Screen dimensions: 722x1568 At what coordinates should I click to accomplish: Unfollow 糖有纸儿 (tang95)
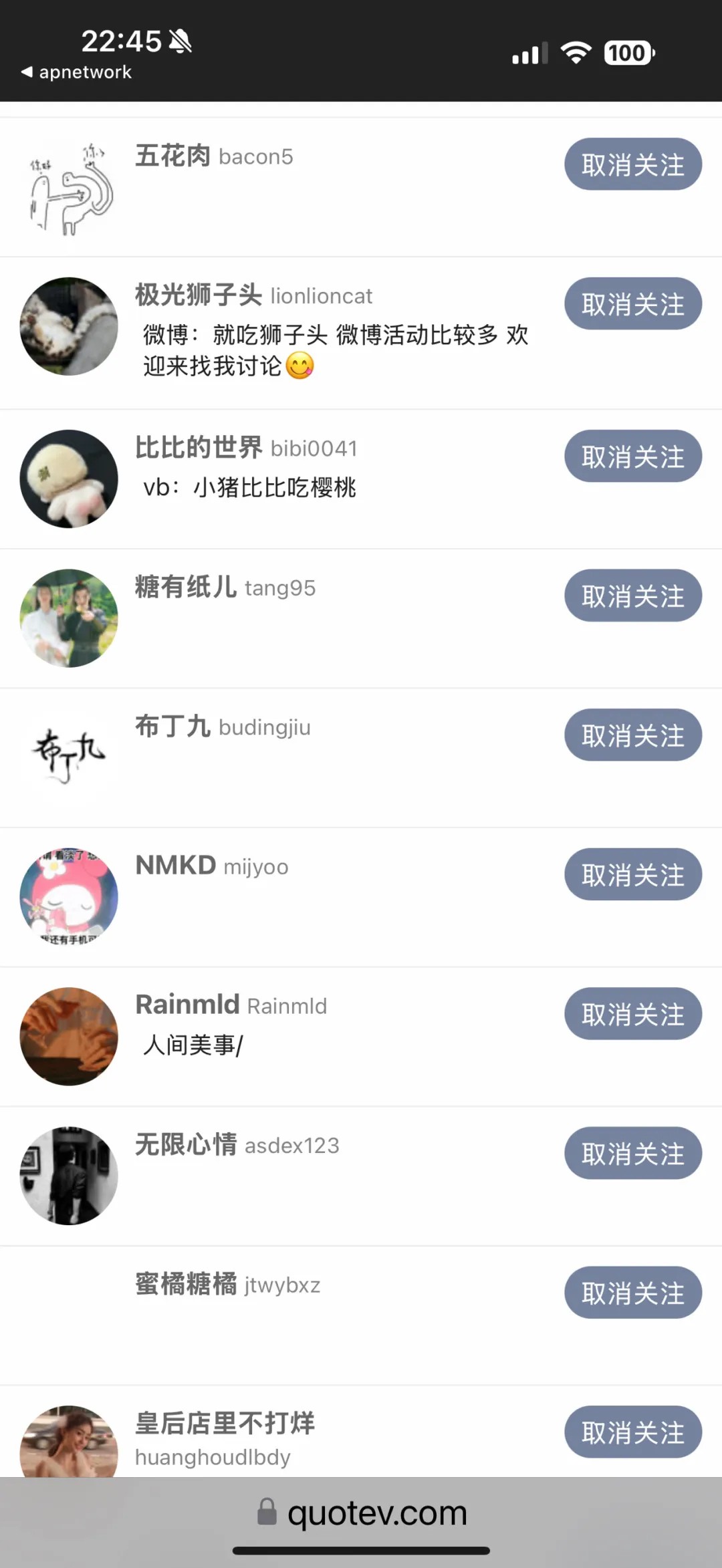click(632, 596)
